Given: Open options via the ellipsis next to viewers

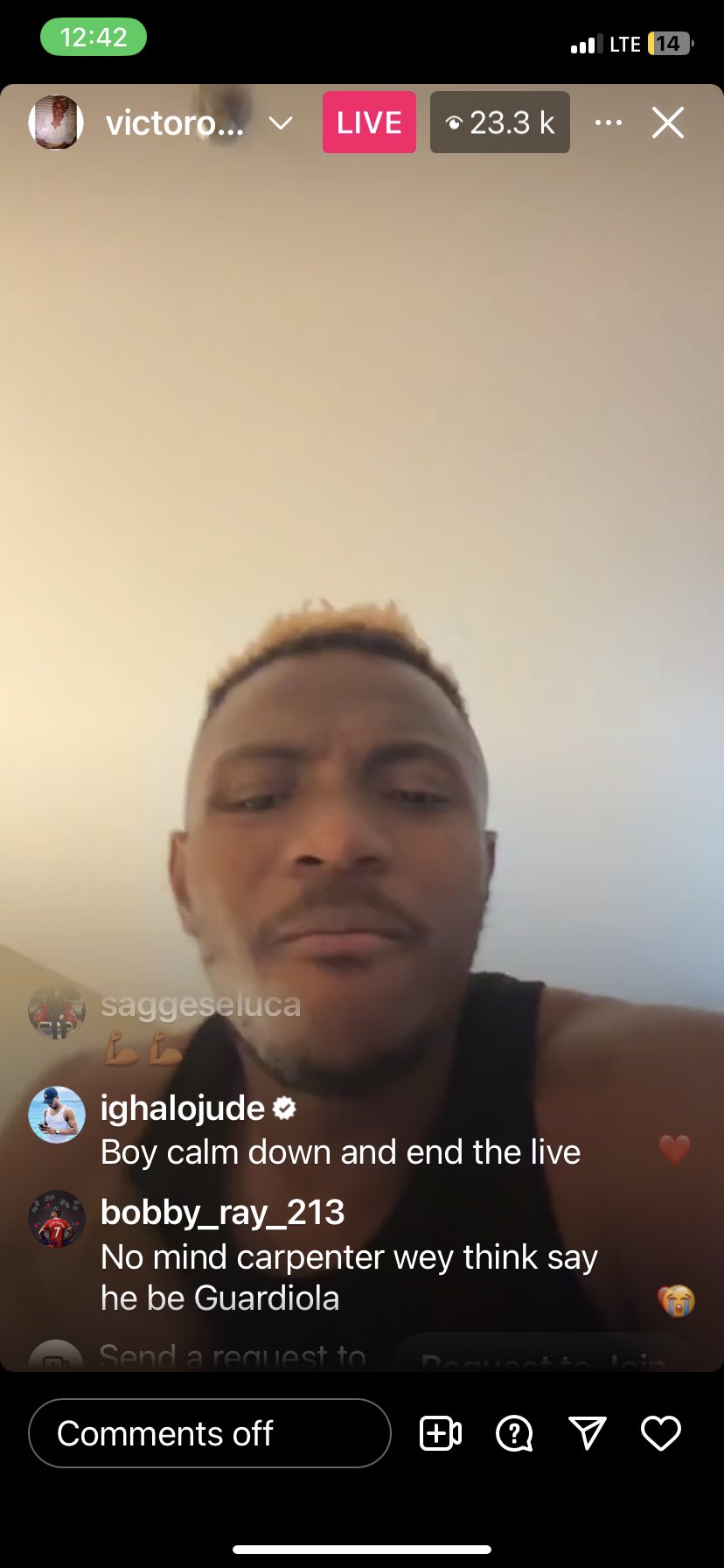Looking at the screenshot, I should [x=609, y=122].
